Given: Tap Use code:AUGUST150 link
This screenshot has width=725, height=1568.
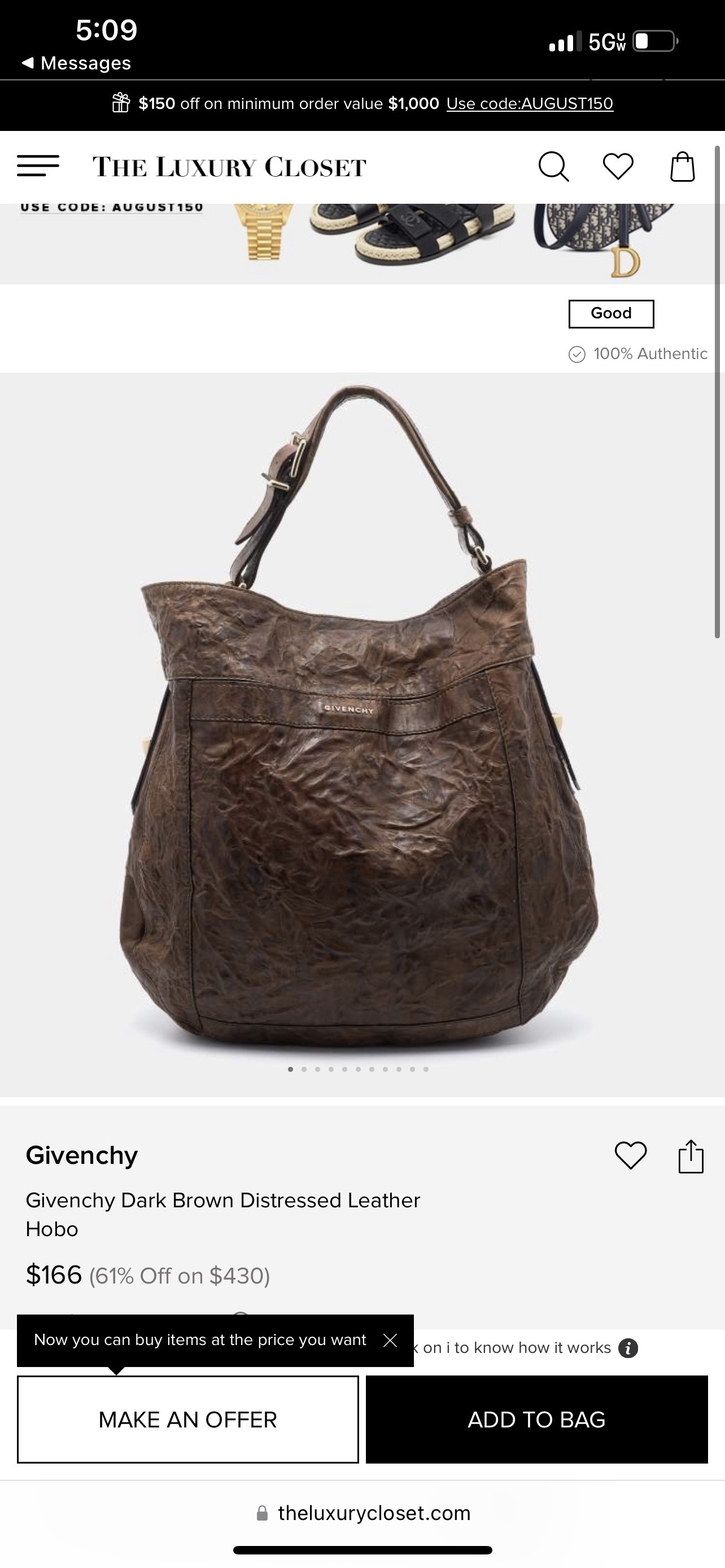Looking at the screenshot, I should pyautogui.click(x=530, y=103).
